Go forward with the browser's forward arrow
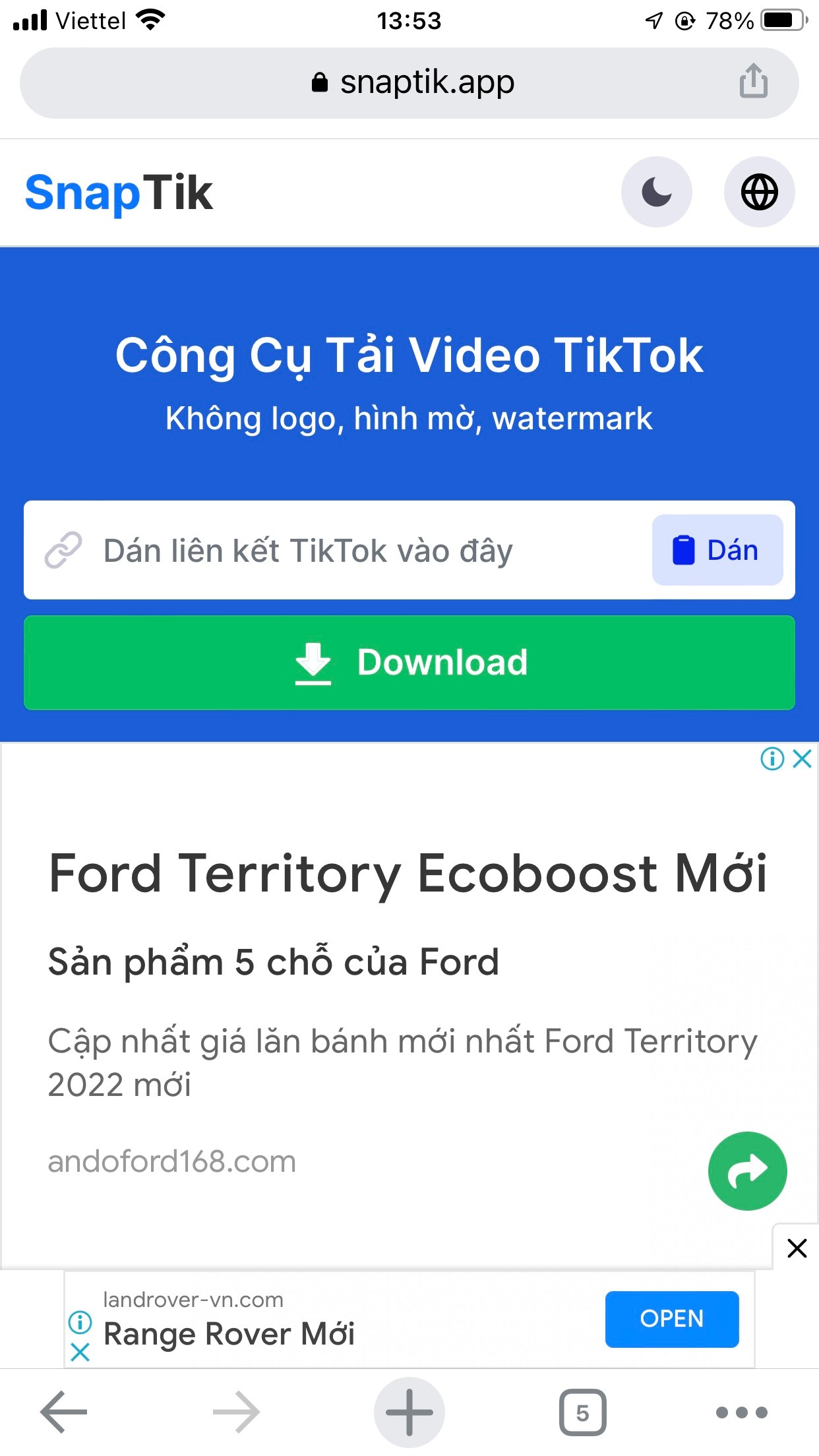 pyautogui.click(x=236, y=1412)
